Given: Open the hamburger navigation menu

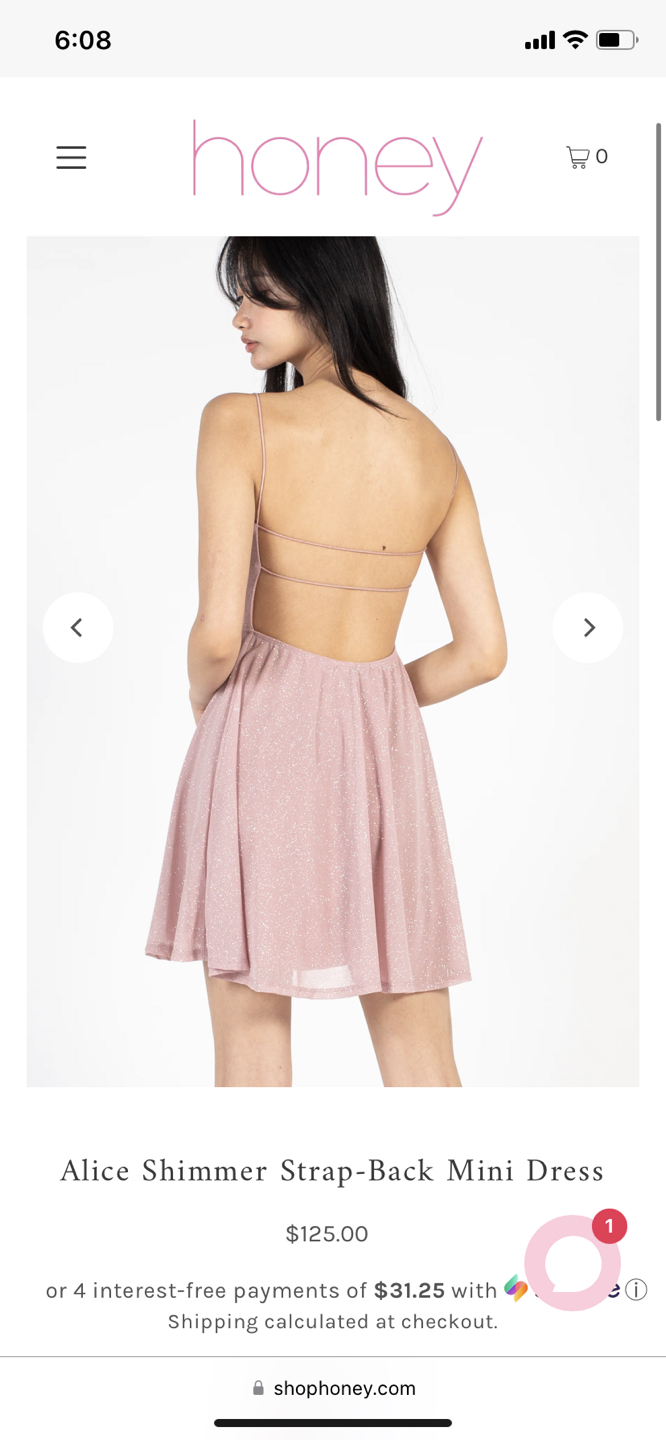Looking at the screenshot, I should pos(71,157).
